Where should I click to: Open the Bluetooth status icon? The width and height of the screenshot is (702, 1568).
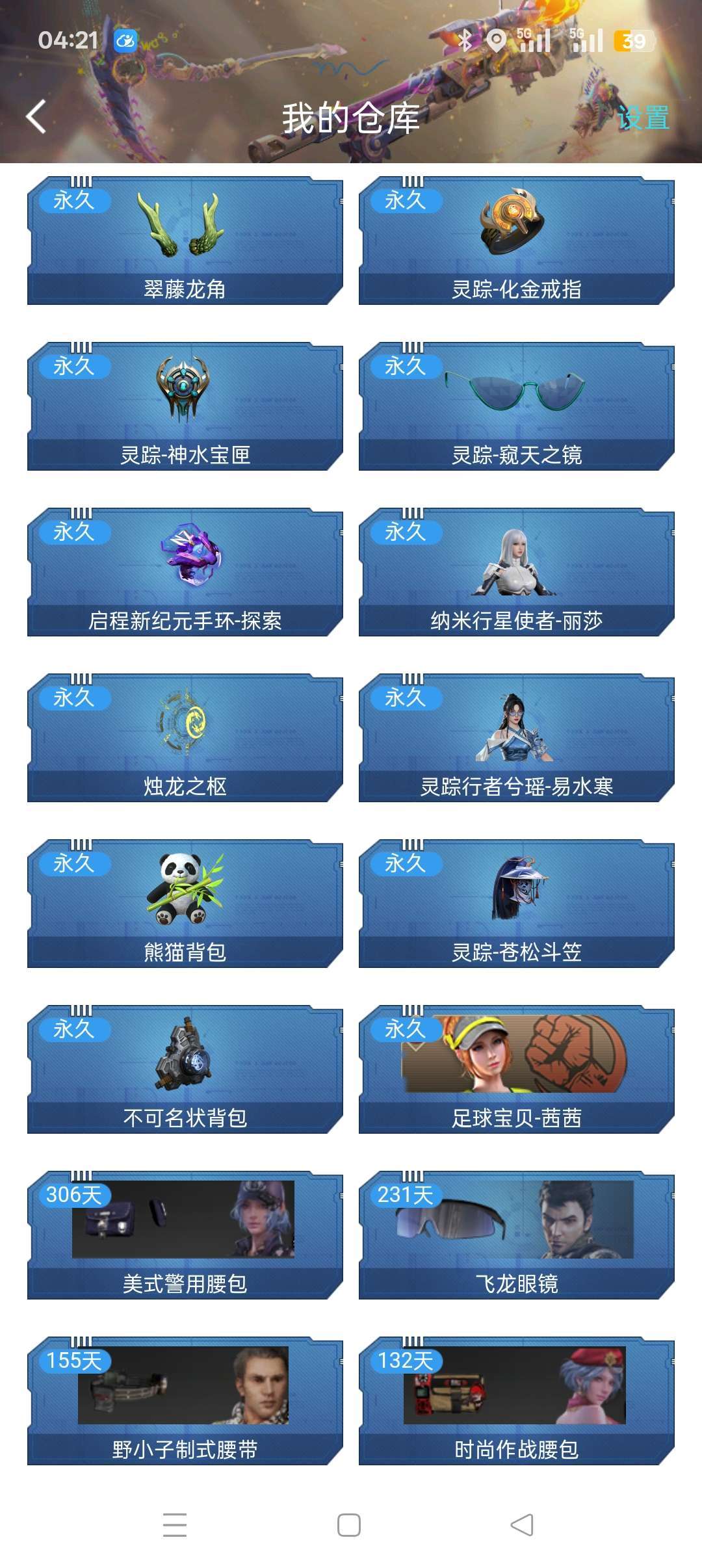(467, 41)
